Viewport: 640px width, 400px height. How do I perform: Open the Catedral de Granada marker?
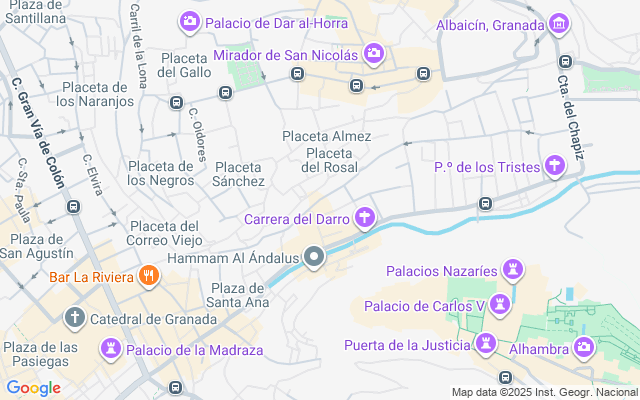tap(74, 319)
